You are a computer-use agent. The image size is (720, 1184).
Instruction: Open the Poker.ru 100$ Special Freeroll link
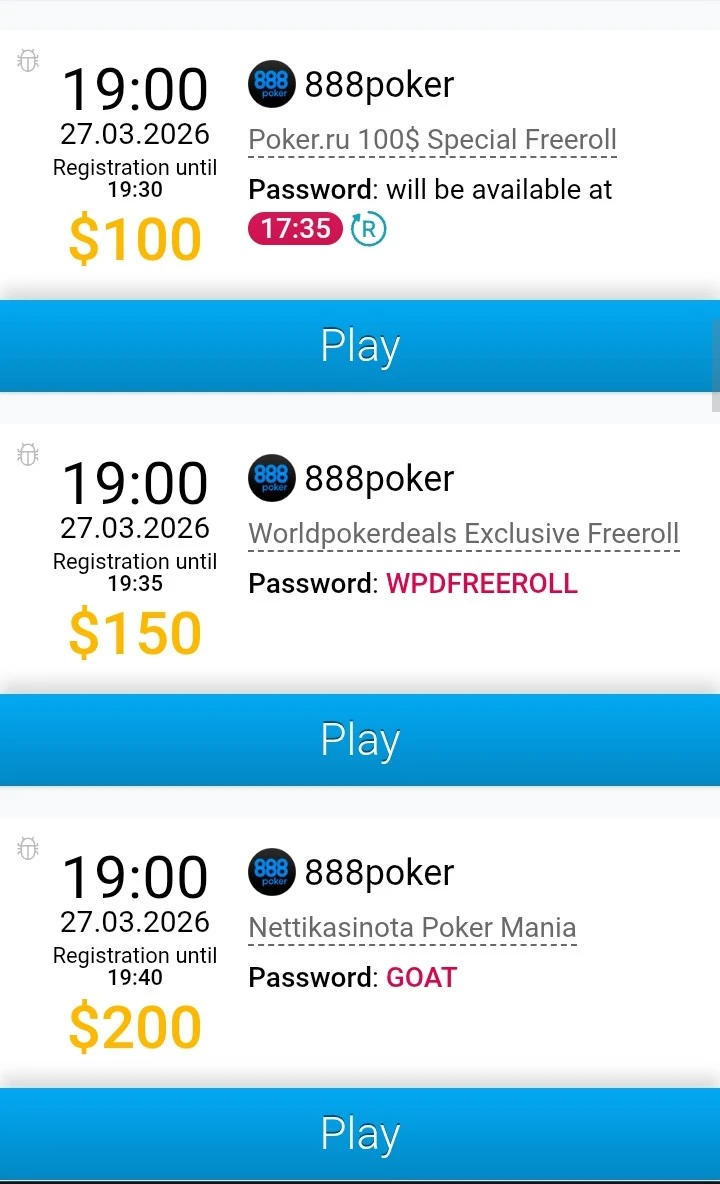[432, 140]
